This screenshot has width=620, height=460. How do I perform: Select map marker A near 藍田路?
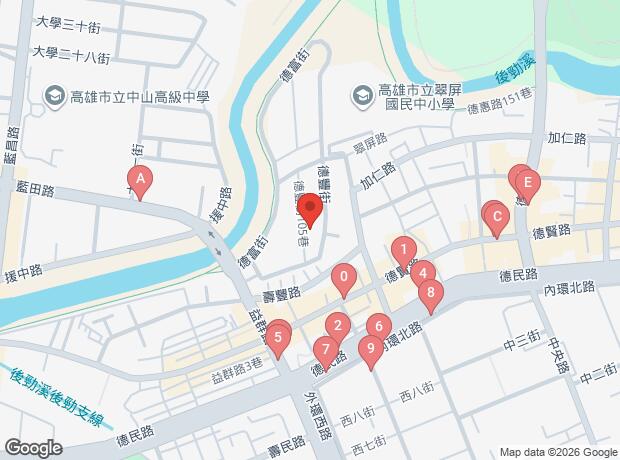(141, 181)
